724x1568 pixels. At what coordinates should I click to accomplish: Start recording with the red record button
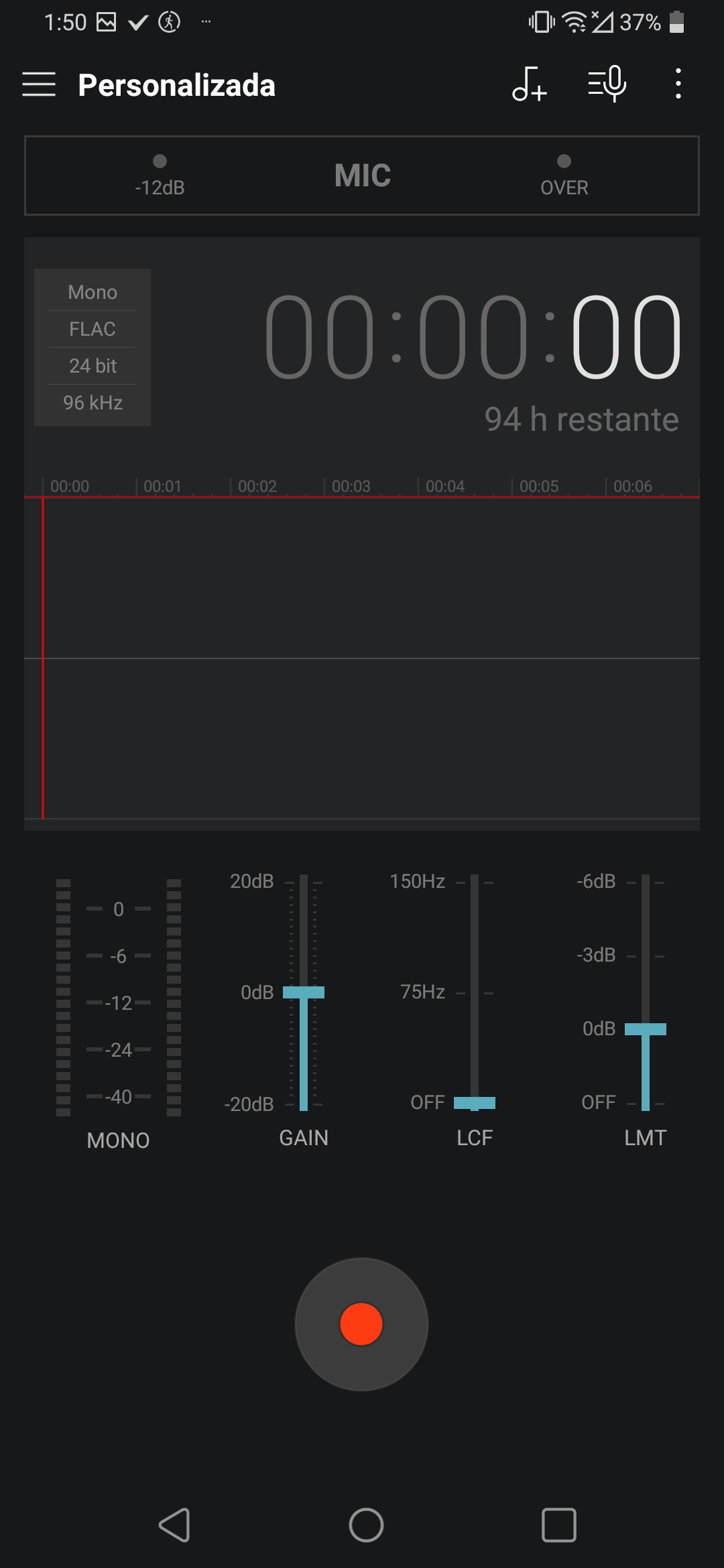(361, 1324)
